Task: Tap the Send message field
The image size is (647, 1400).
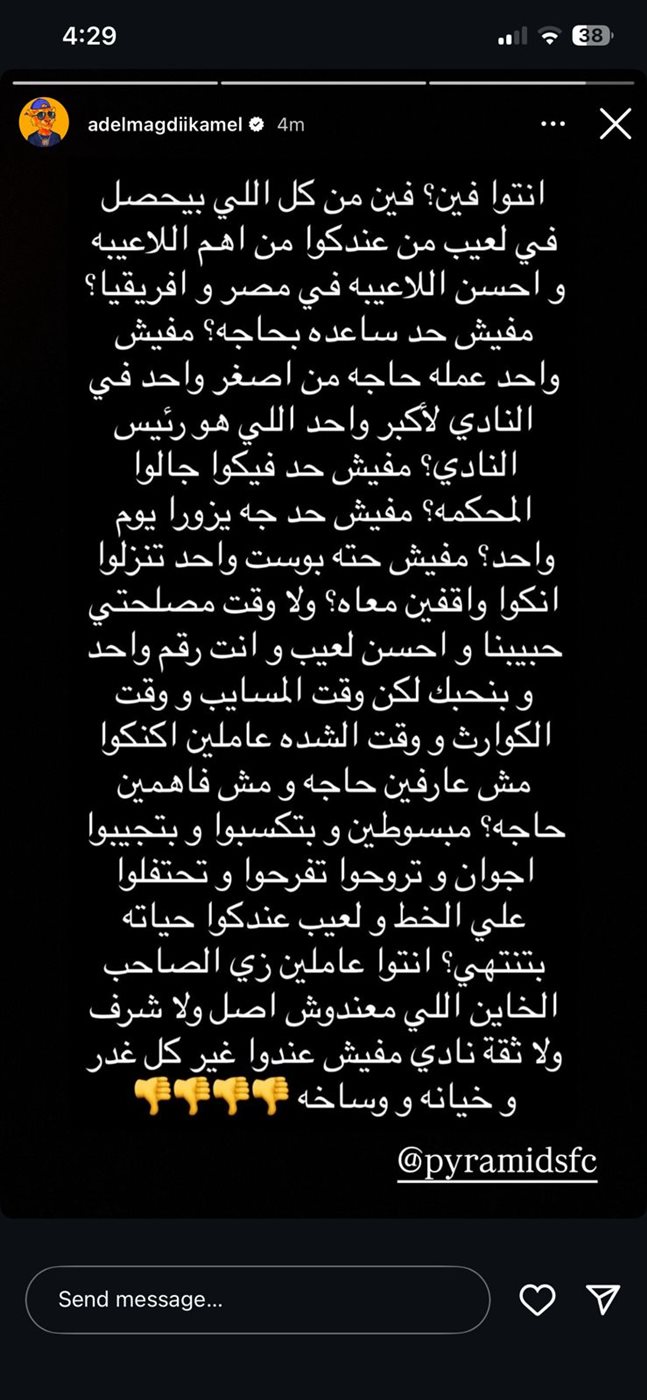Action: pyautogui.click(x=257, y=1299)
